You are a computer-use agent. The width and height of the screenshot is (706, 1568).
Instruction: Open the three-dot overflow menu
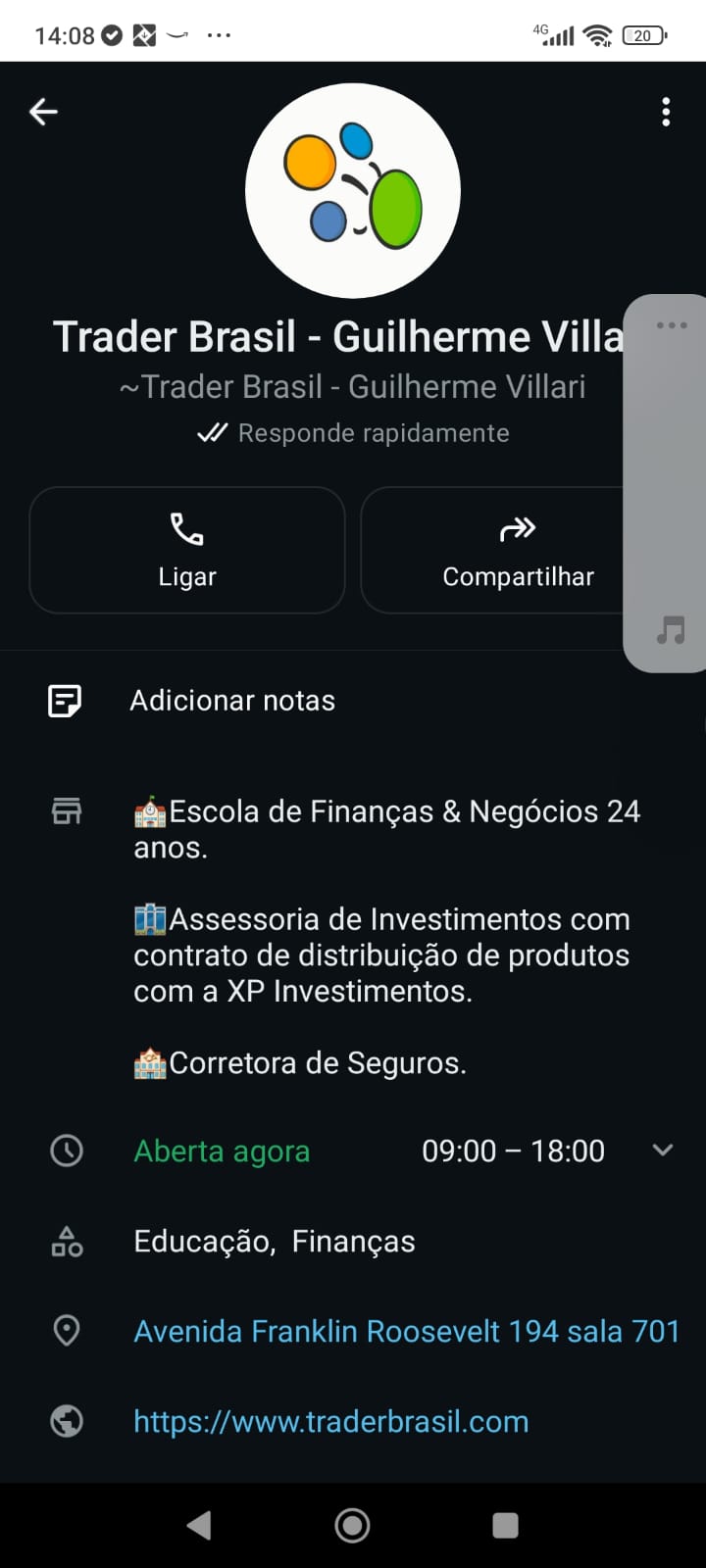click(x=666, y=112)
